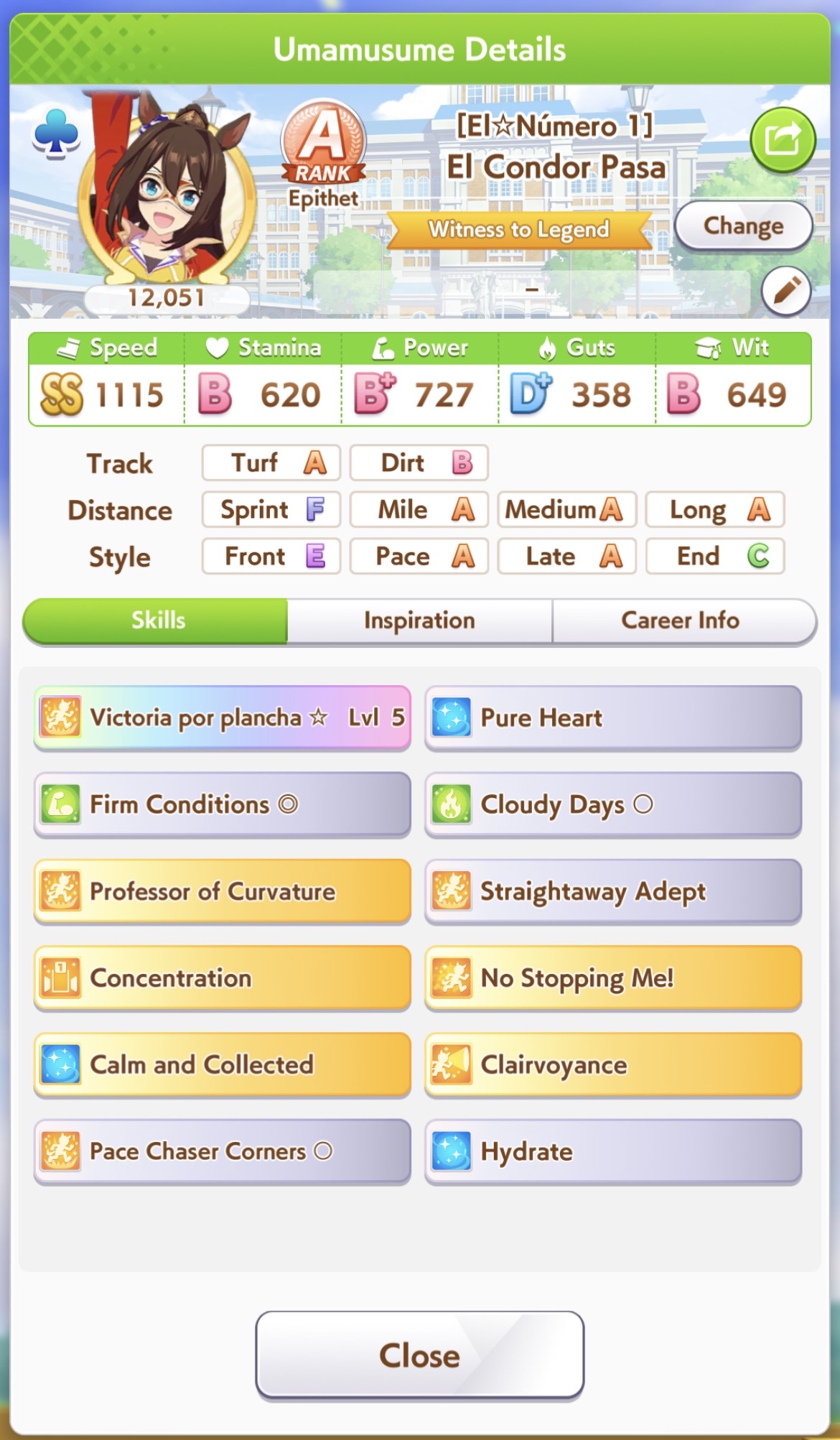Viewport: 840px width, 1440px height.
Task: Switch to the Inspiration tab
Action: [419, 621]
